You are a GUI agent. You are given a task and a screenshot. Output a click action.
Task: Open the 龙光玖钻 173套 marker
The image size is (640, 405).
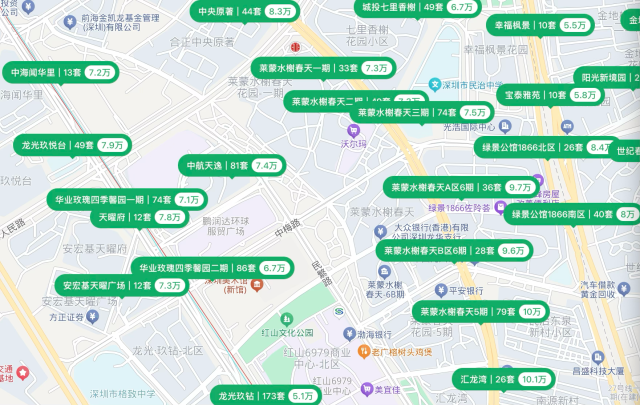coord(266,397)
